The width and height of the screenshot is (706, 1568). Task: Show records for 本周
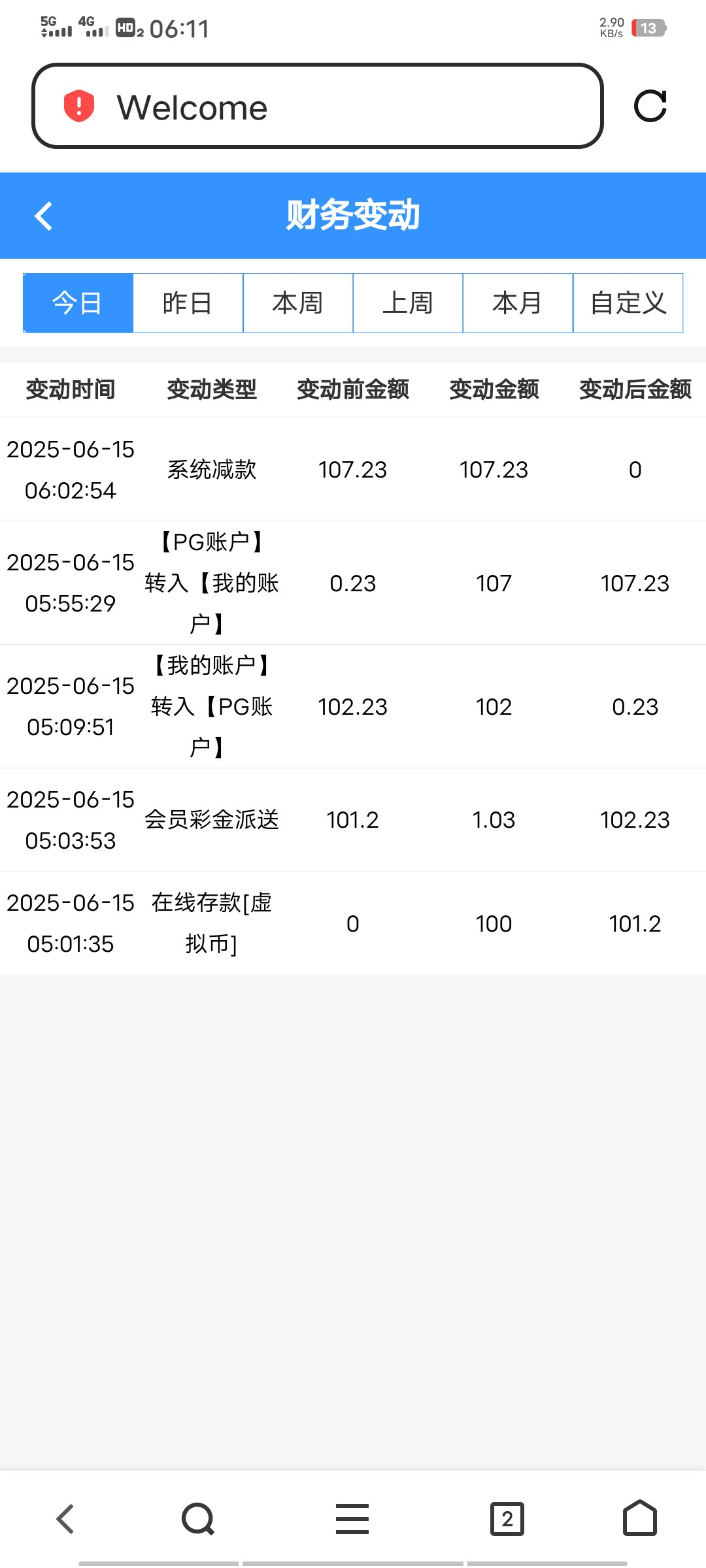[298, 303]
